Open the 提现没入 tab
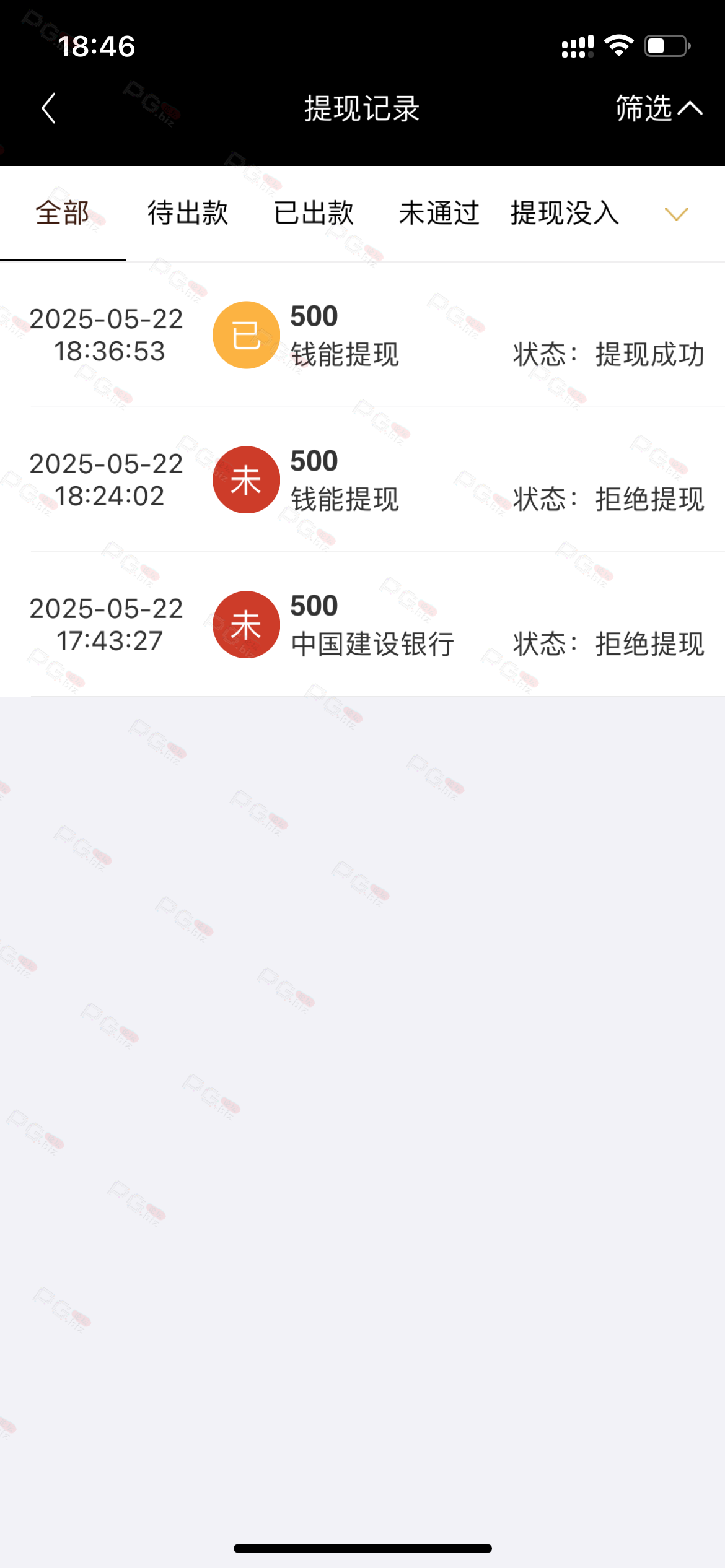 coord(565,213)
